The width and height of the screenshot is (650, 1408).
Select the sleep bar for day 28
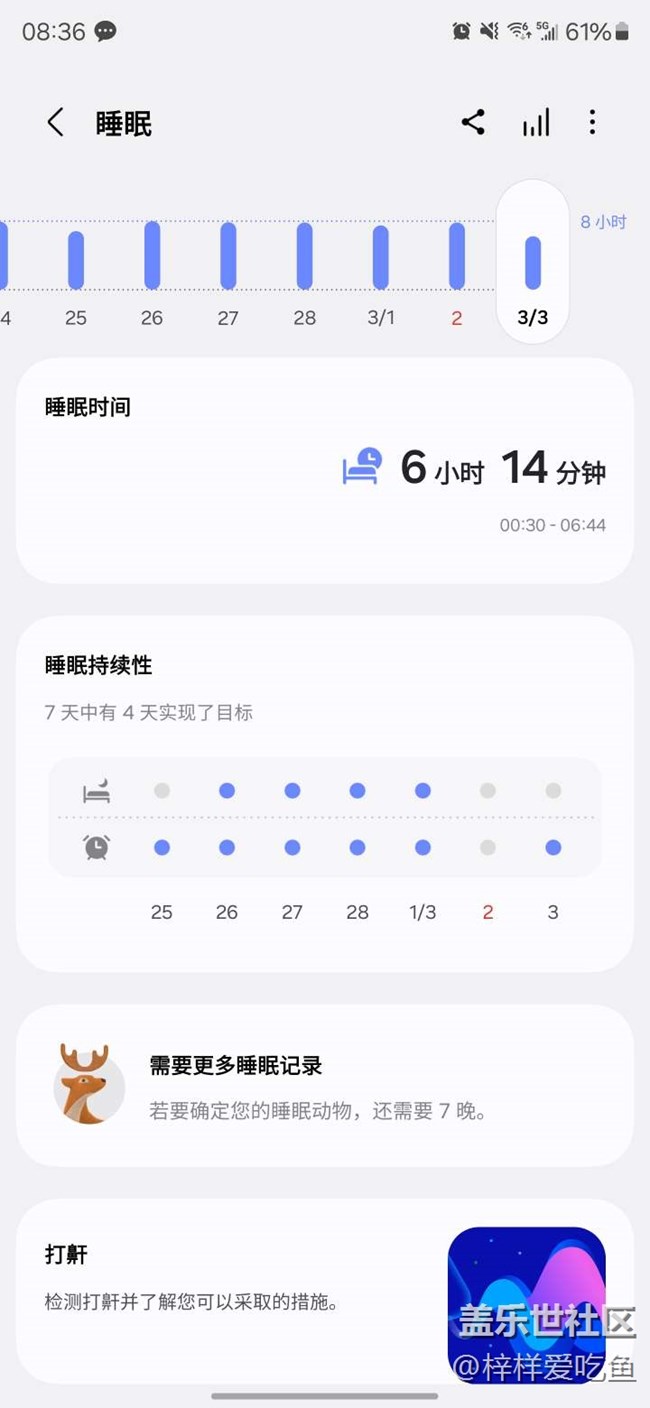pyautogui.click(x=305, y=256)
